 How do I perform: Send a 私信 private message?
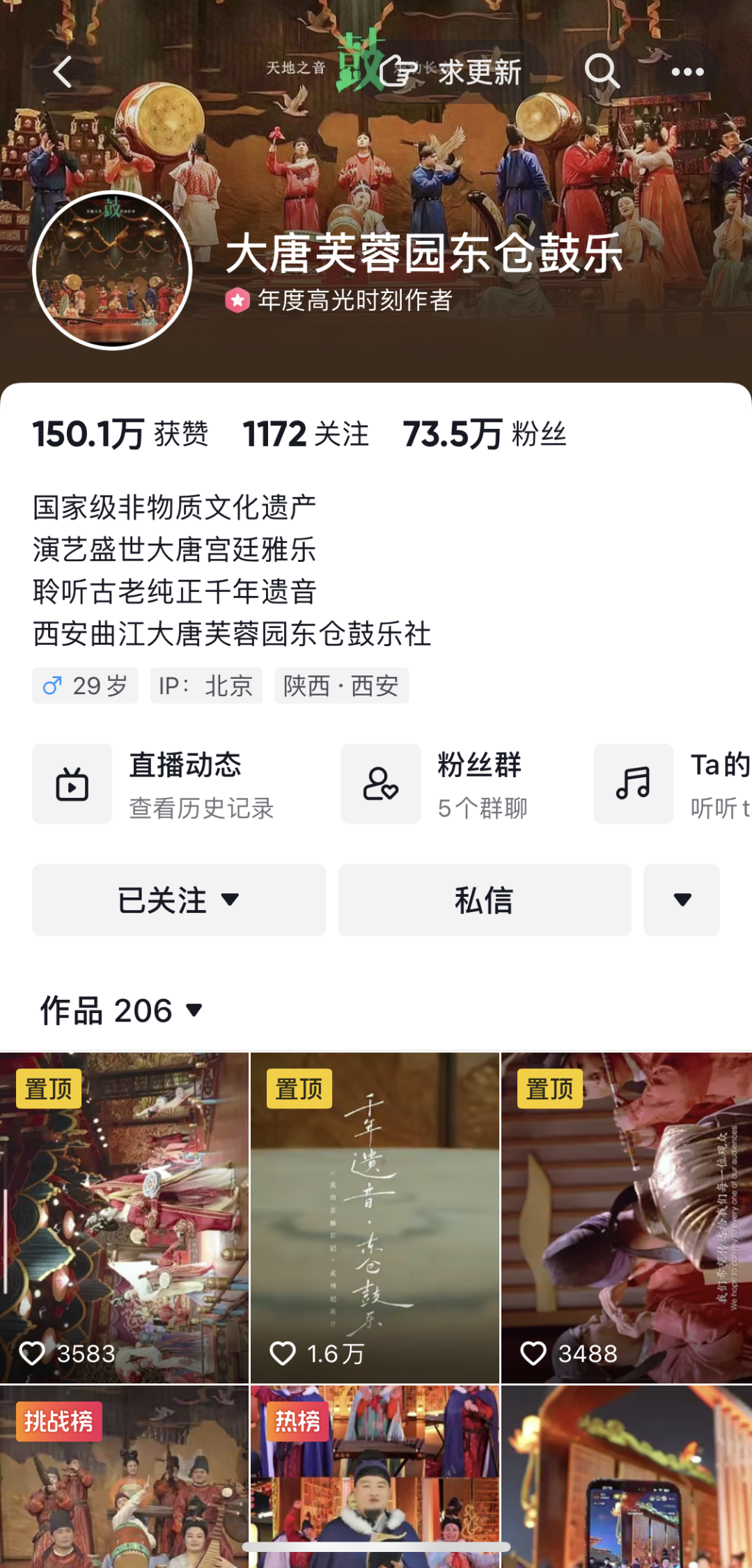485,900
